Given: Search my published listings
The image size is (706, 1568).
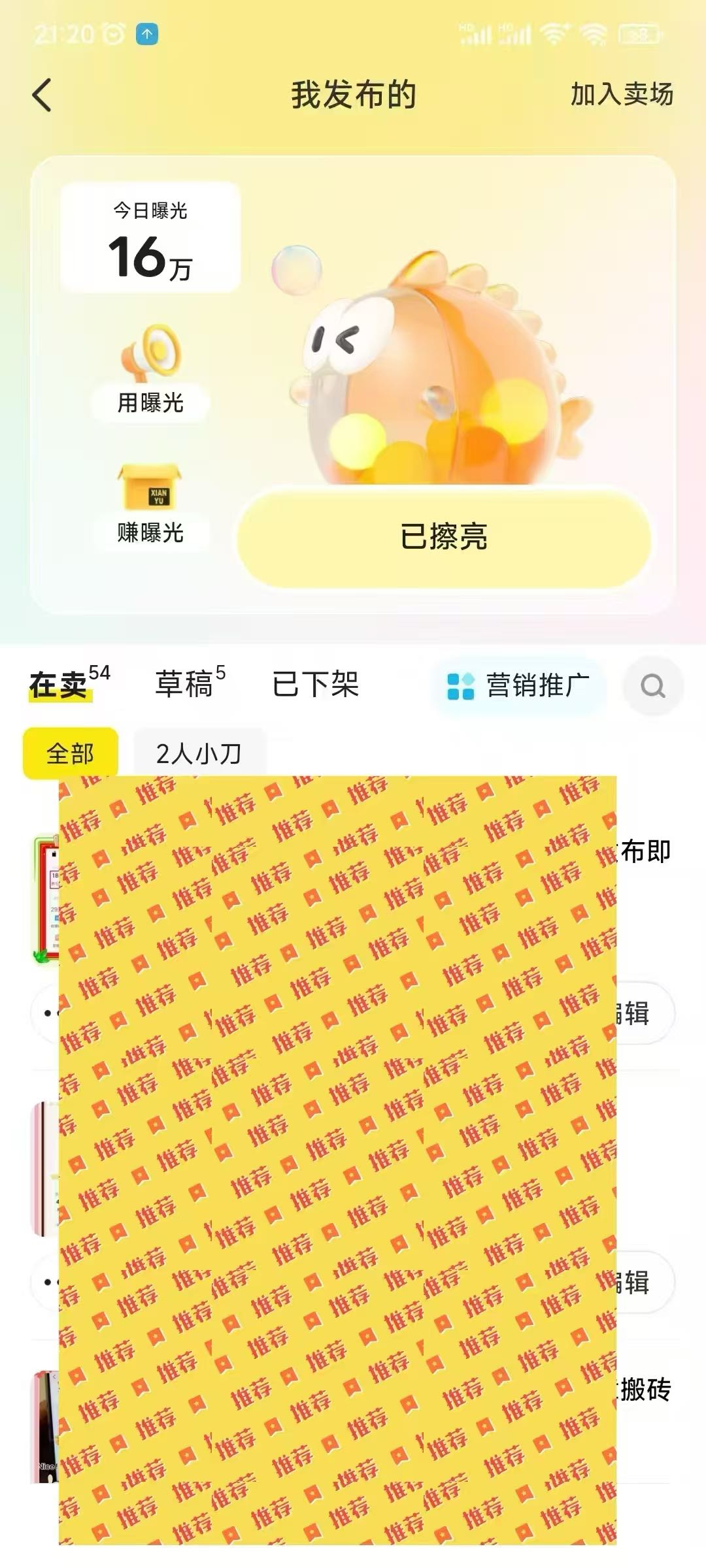Looking at the screenshot, I should [652, 686].
